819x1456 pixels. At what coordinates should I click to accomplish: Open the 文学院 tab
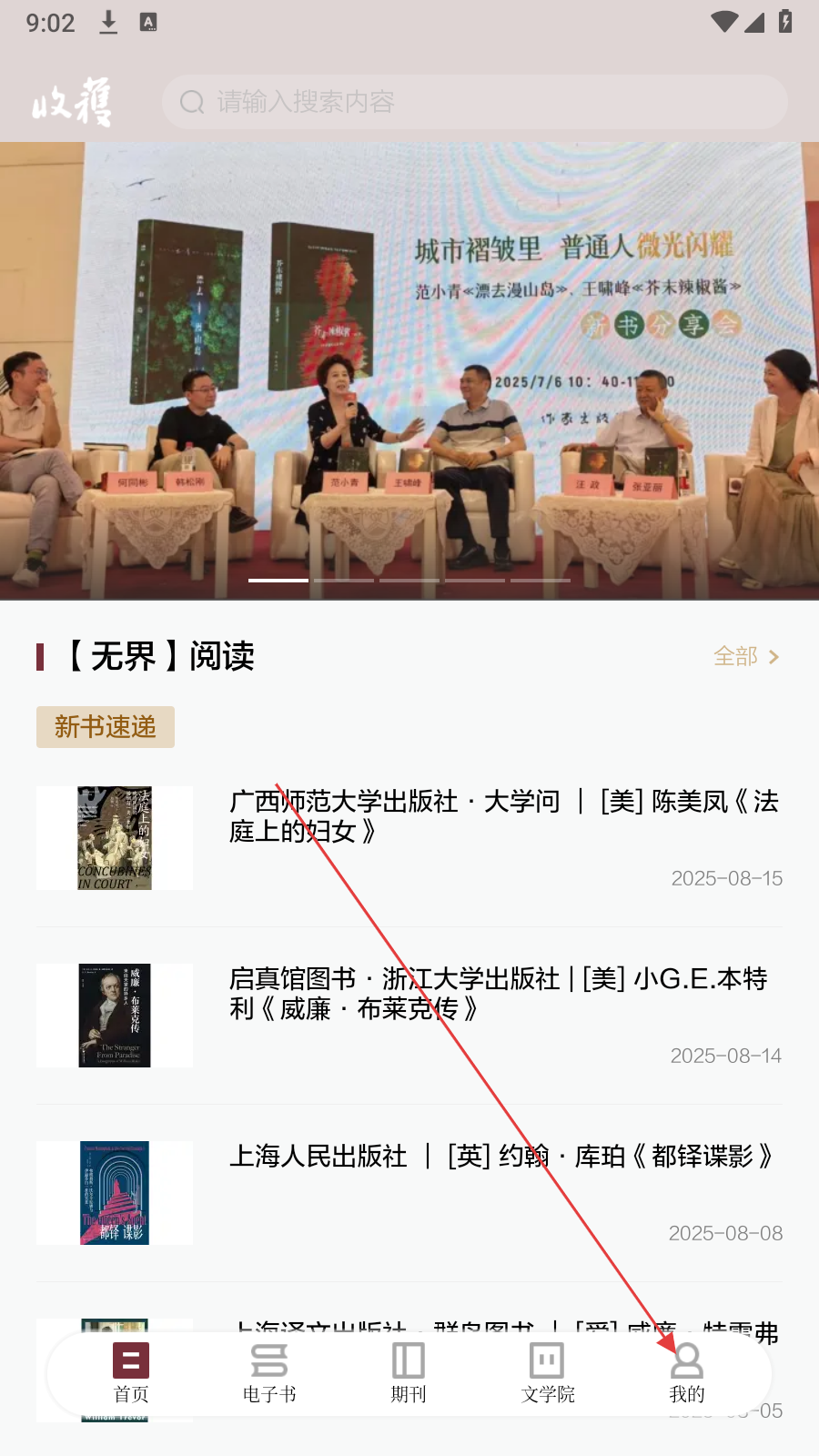[548, 1373]
